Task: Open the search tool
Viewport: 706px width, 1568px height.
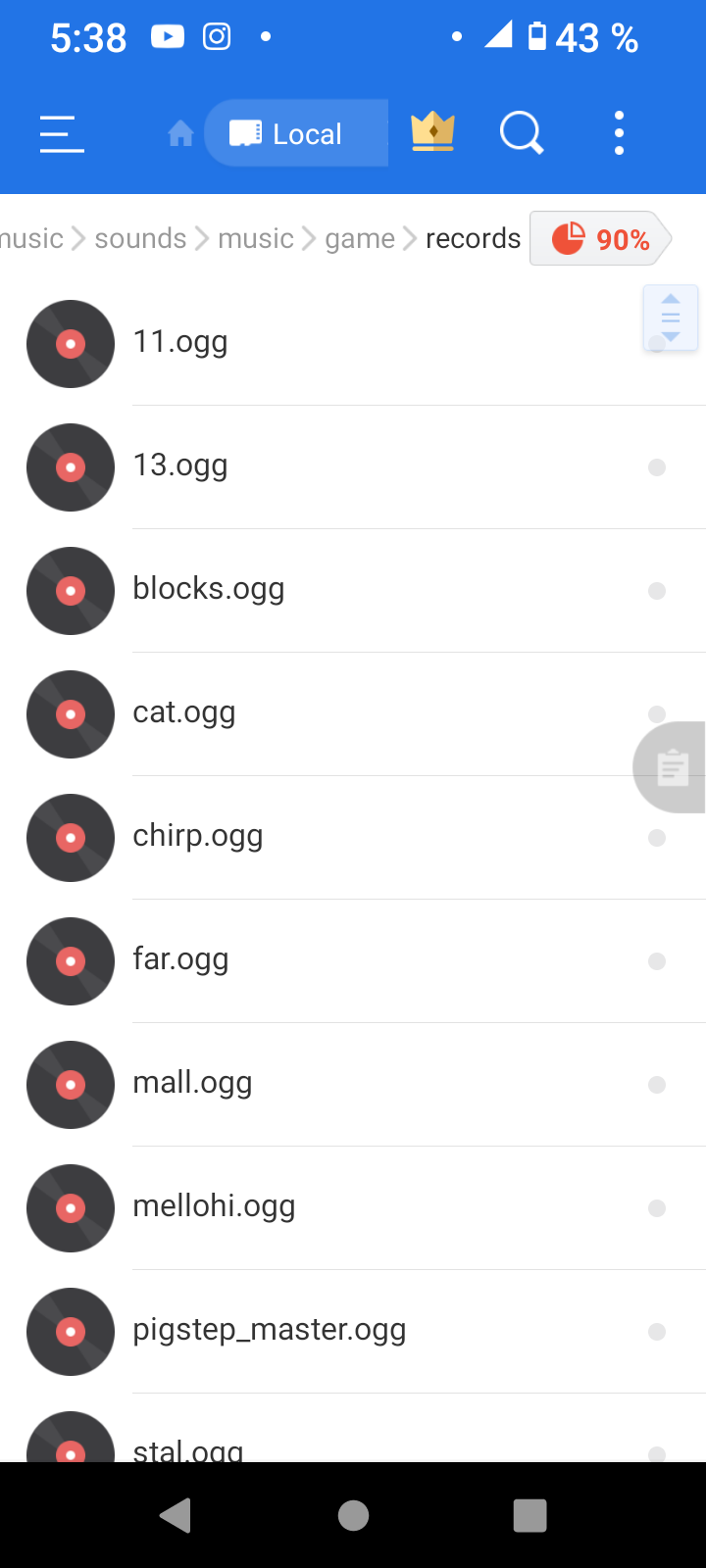Action: tap(521, 133)
